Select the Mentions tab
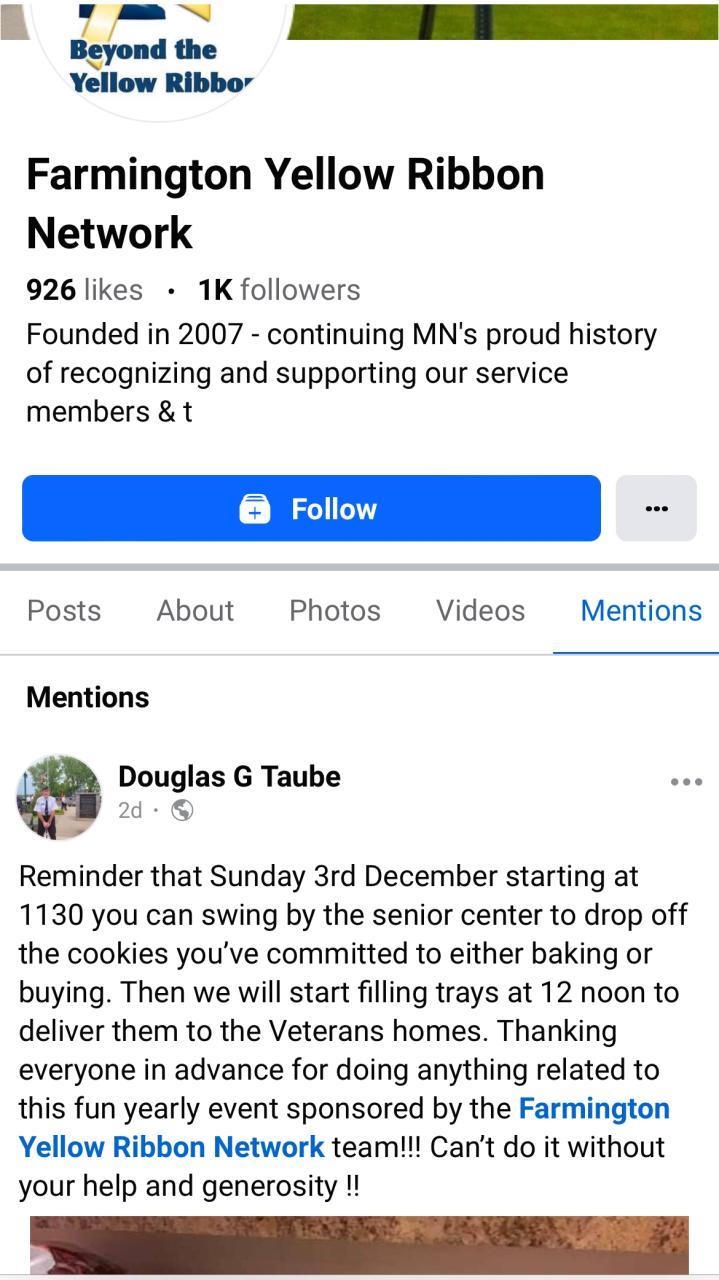This screenshot has width=719, height=1280. click(x=641, y=611)
